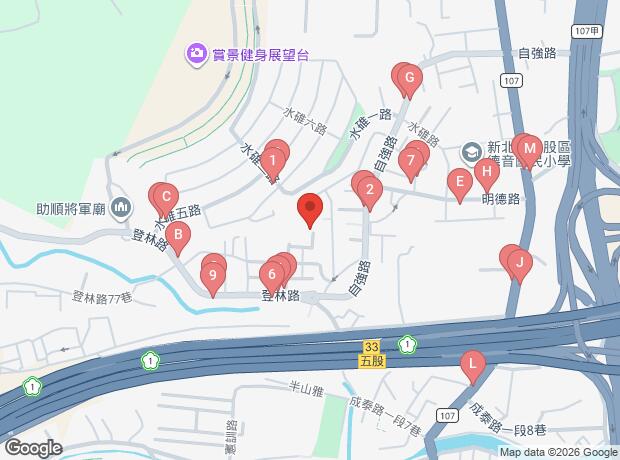The height and width of the screenshot is (460, 620).
Task: Select numbered marker 7
Action: [410, 161]
